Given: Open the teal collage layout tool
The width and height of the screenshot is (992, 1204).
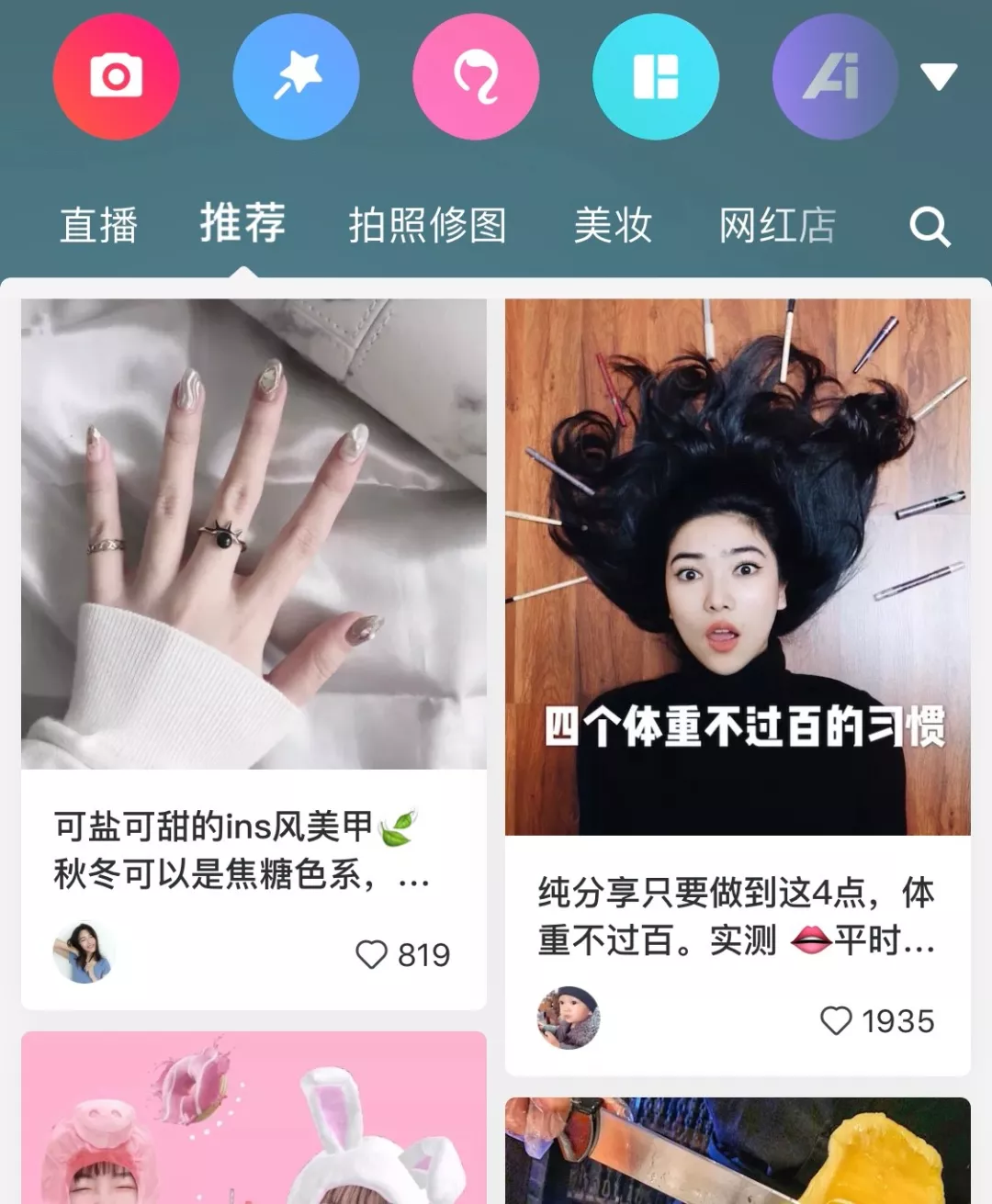Looking at the screenshot, I should [656, 76].
